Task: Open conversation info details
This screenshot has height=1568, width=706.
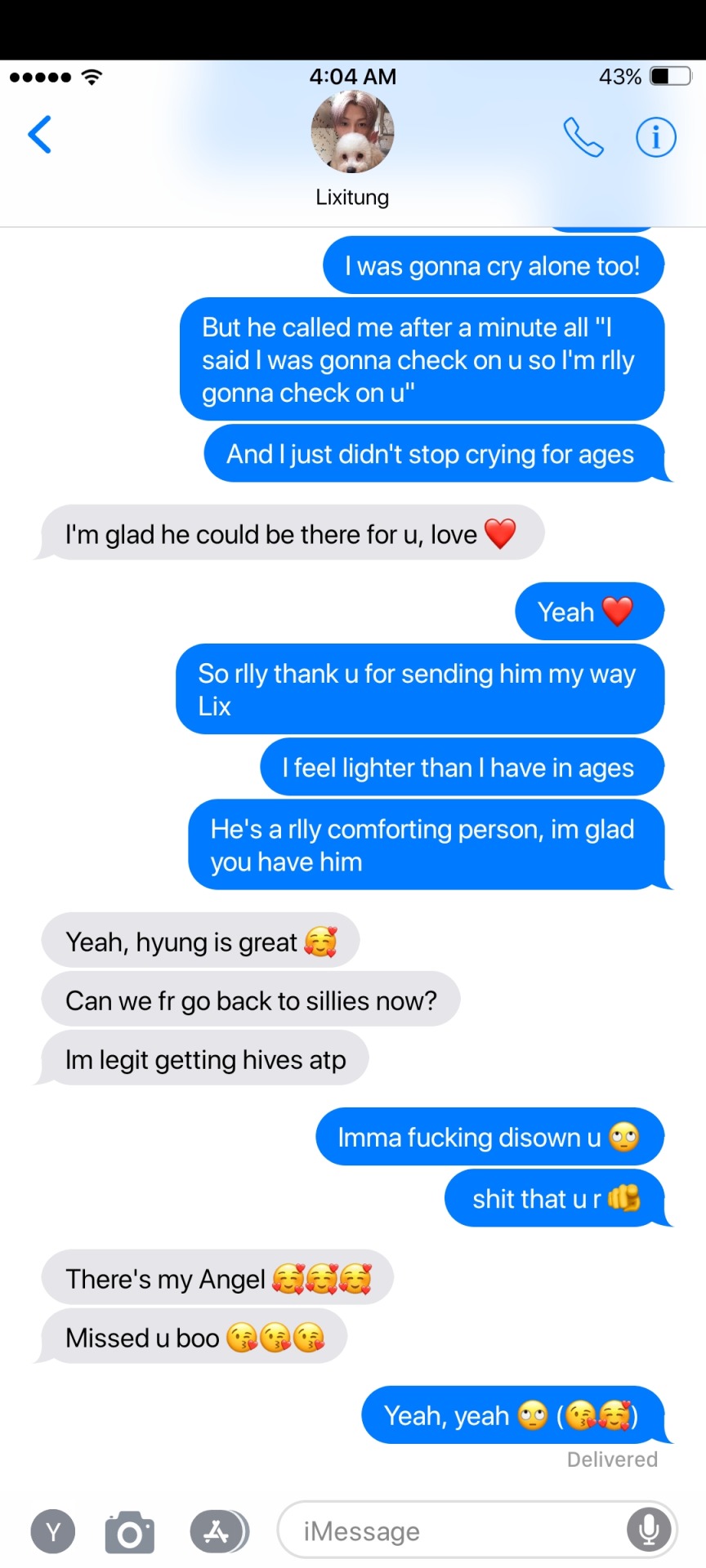Action: coord(656,136)
